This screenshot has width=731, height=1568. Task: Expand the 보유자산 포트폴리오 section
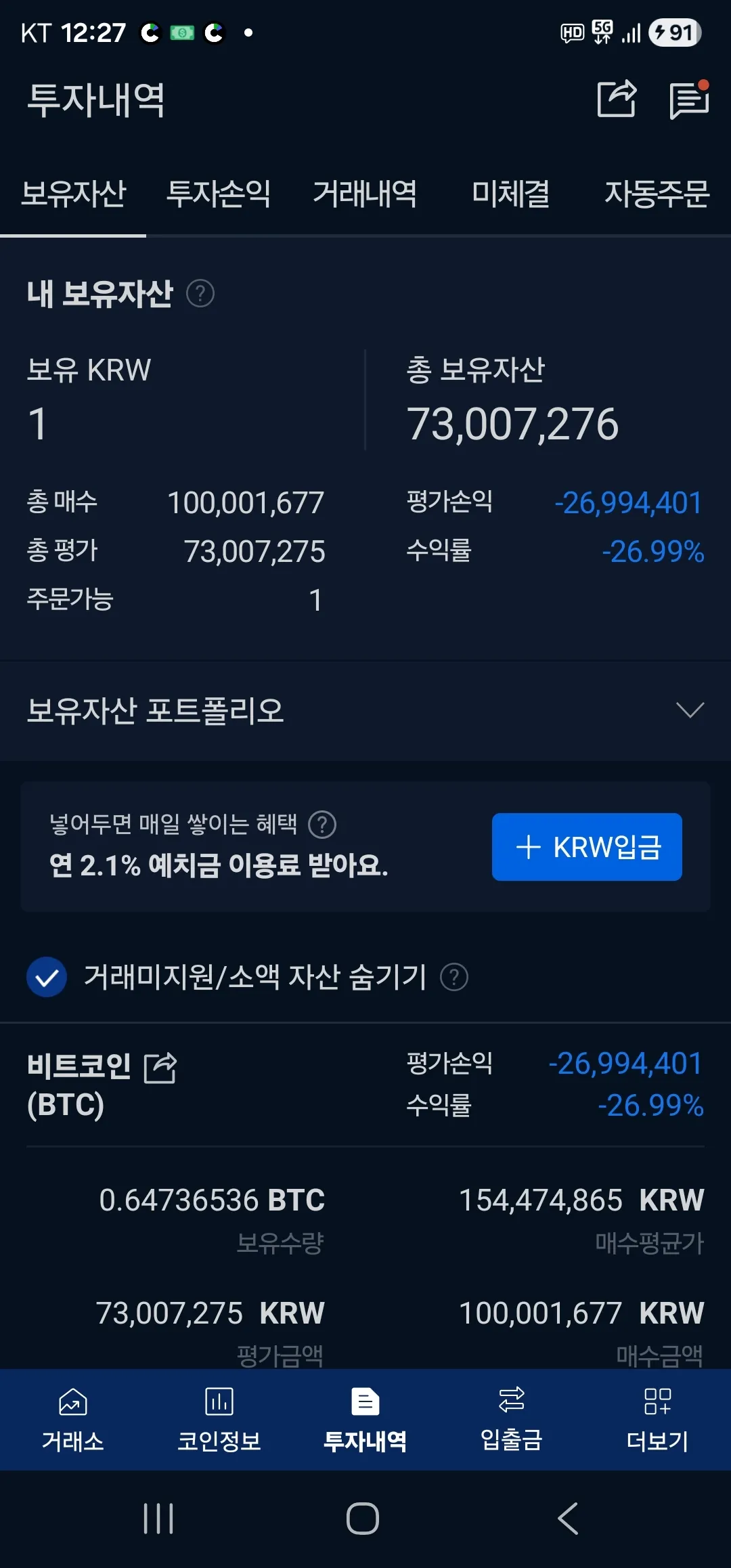690,710
